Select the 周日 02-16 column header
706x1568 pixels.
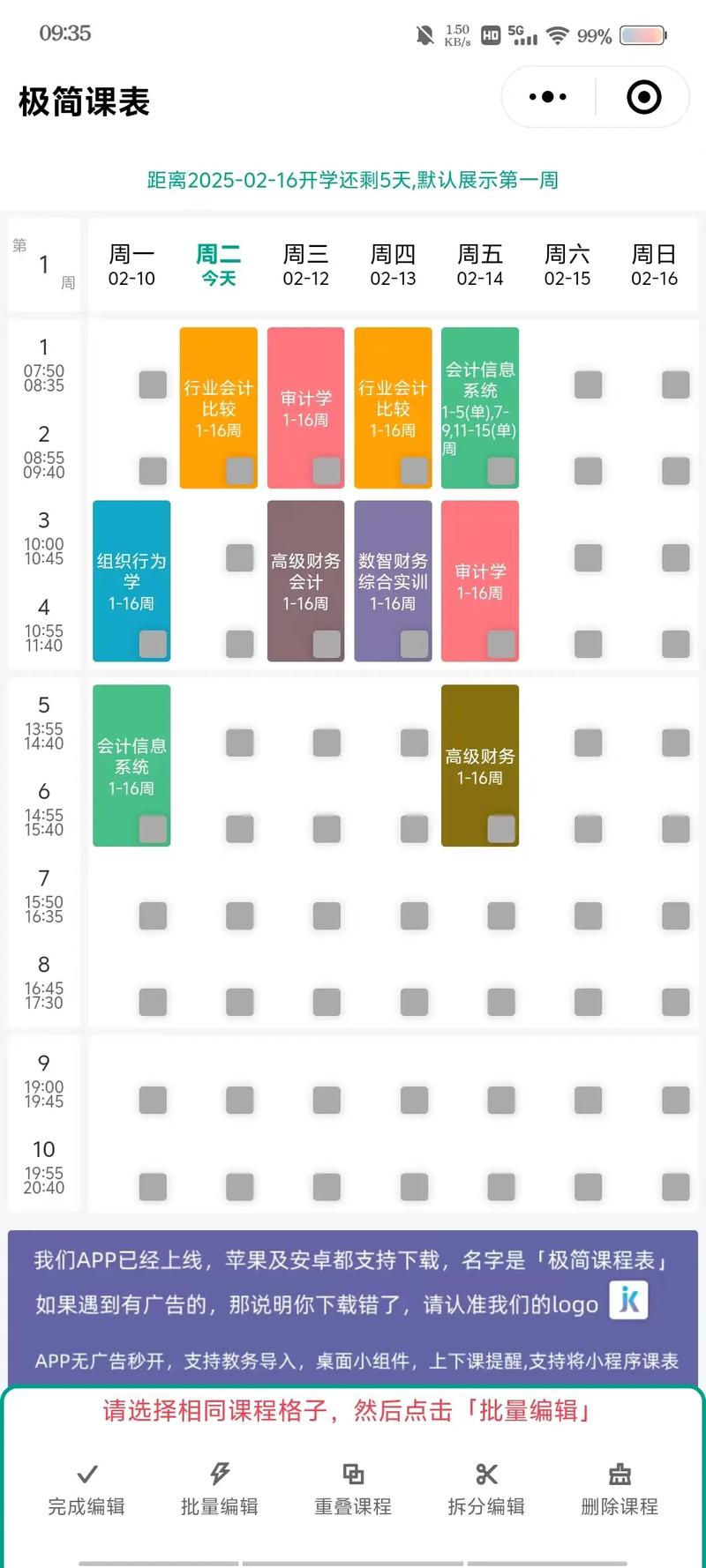pyautogui.click(x=654, y=265)
